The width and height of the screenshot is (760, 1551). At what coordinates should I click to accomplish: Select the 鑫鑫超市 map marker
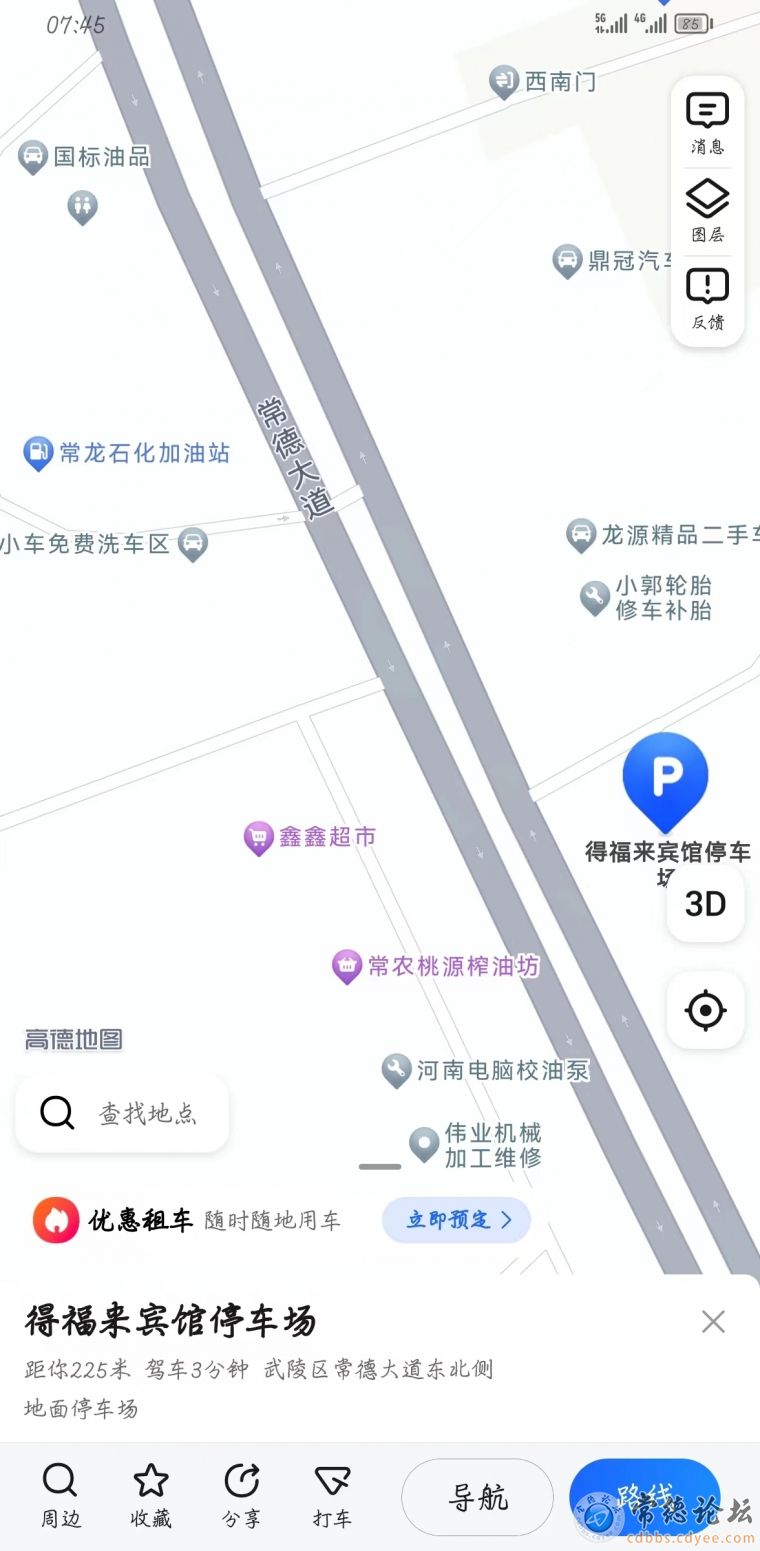311,838
